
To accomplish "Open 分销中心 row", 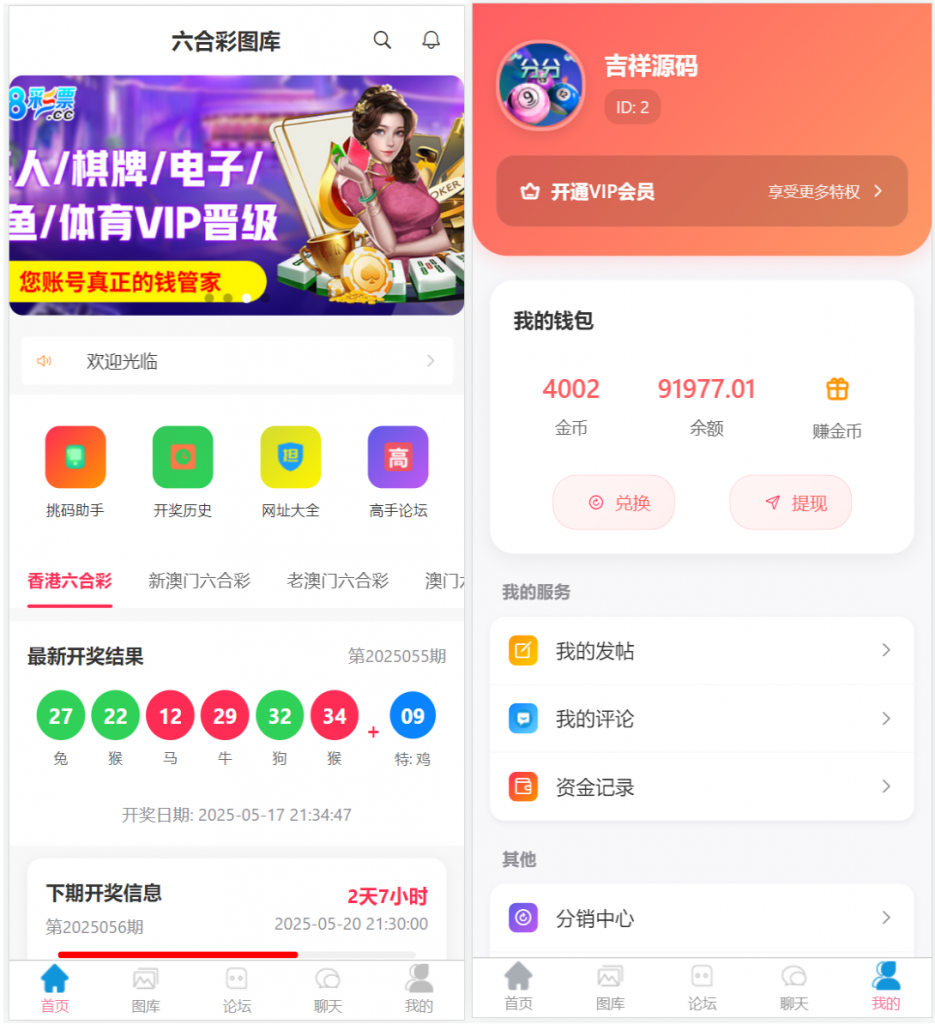I will 701,918.
